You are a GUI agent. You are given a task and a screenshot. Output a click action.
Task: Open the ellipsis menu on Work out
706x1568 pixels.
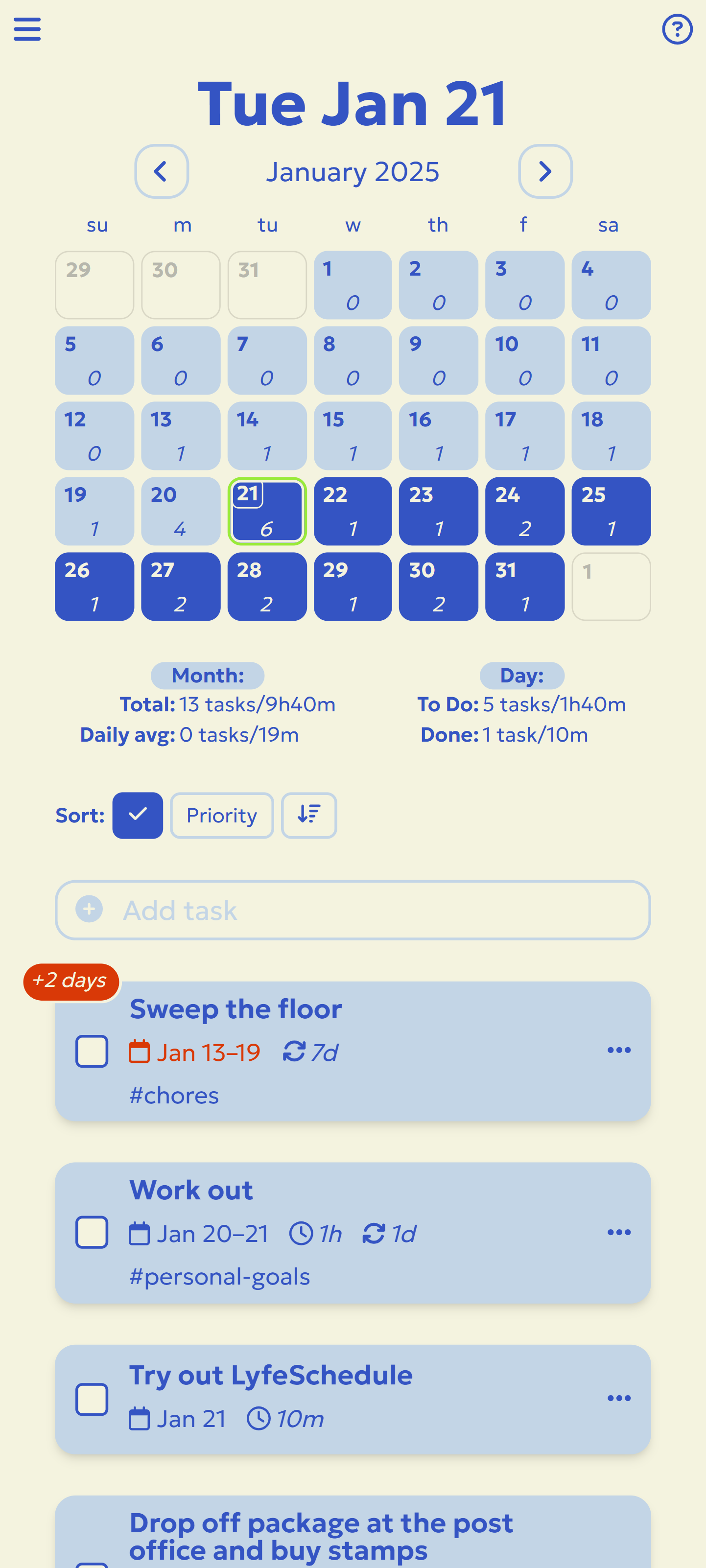[619, 1233]
